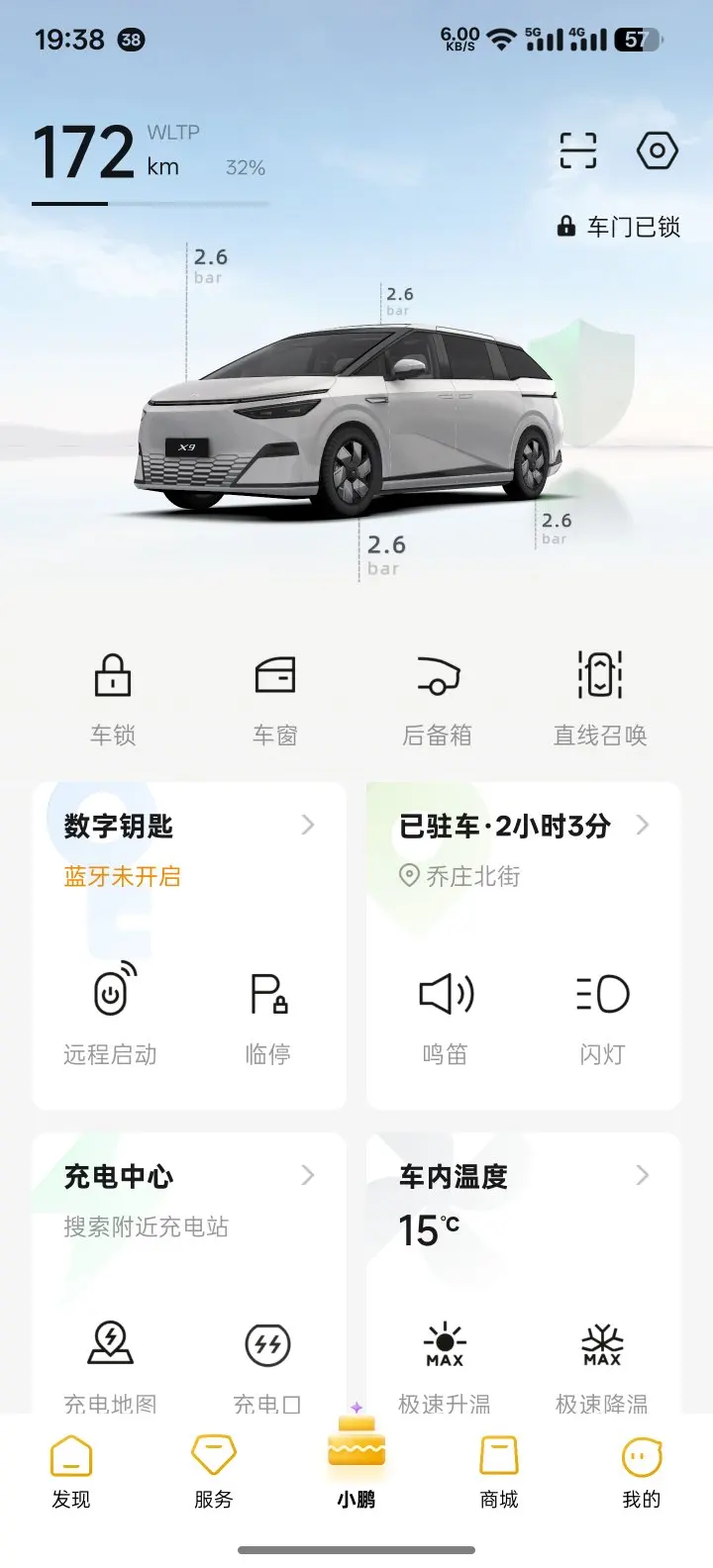Switch to the 发现 tab
Viewport: 713px width, 1568px height.
(71, 1471)
